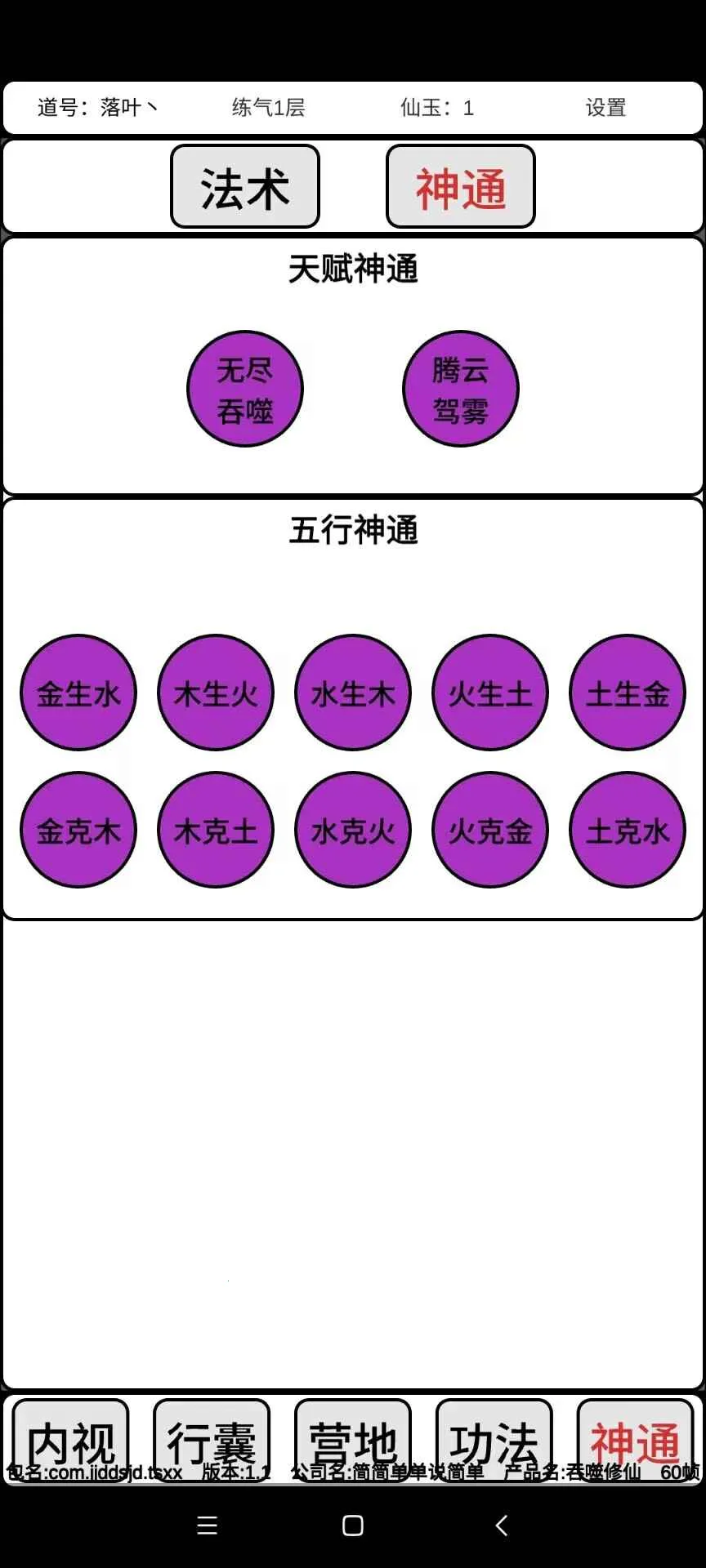706x1568 pixels.
Task: Open 设置 settings
Action: tap(605, 108)
